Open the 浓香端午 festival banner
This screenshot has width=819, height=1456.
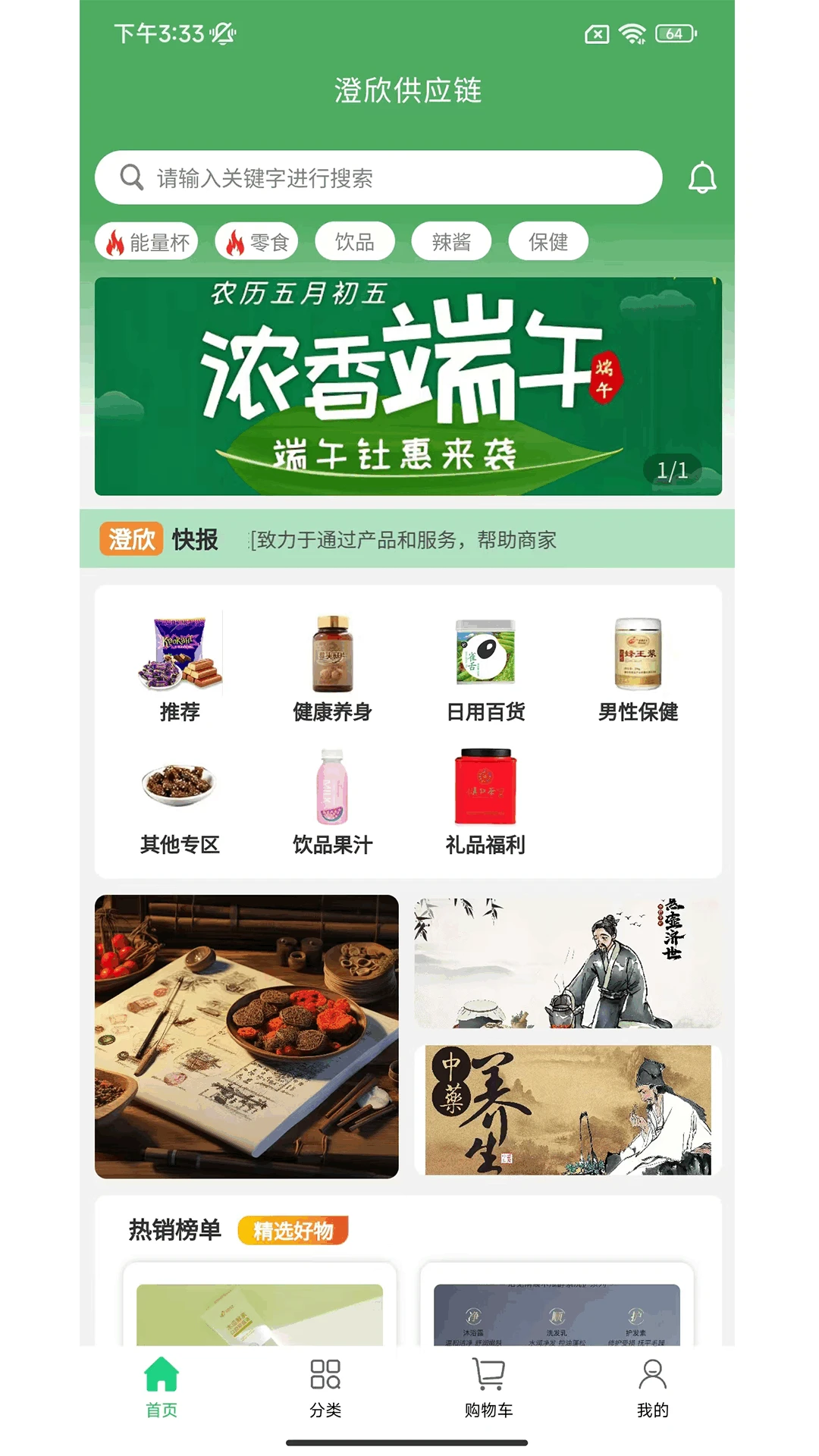tap(408, 386)
